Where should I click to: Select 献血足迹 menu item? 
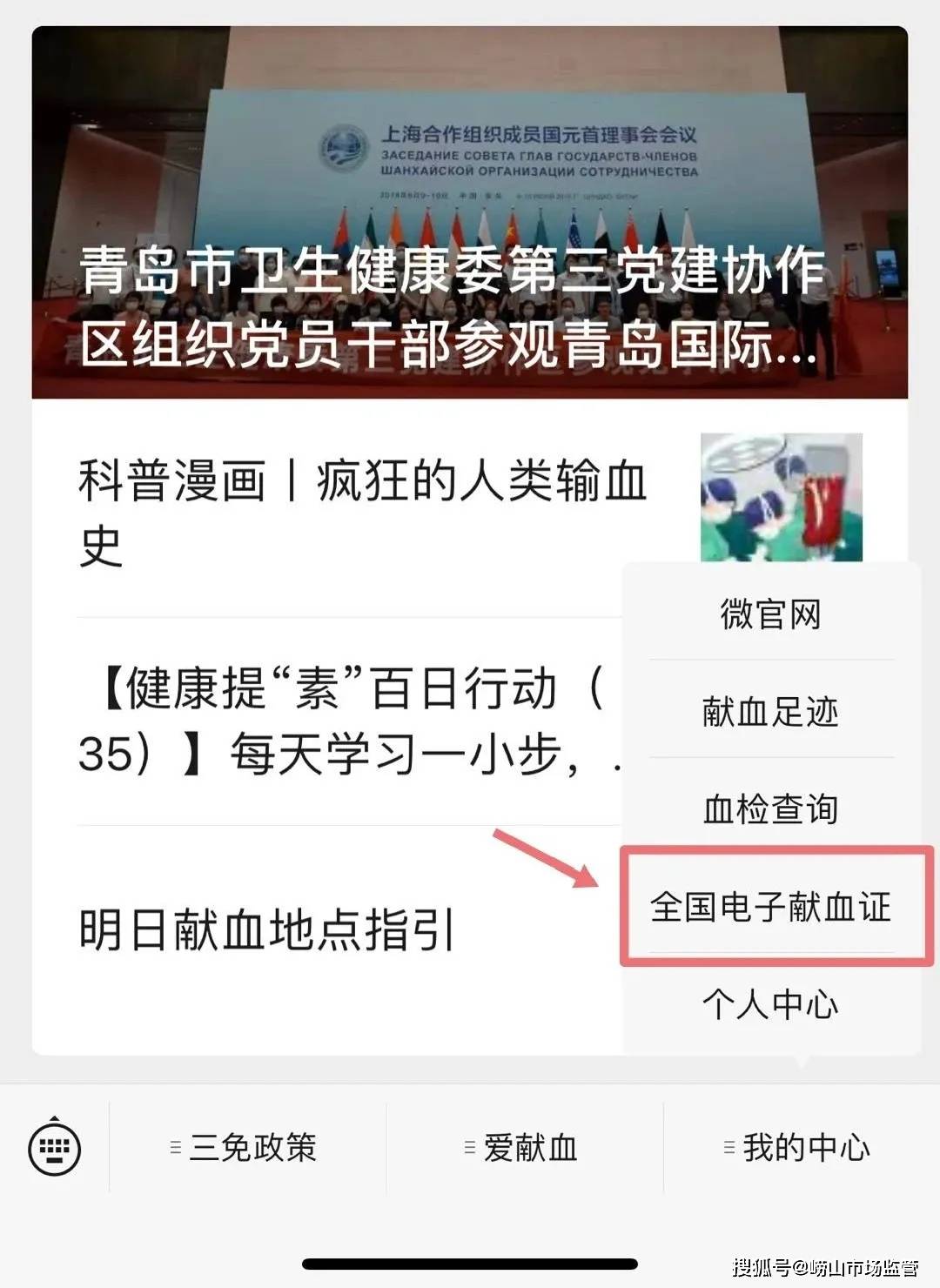click(x=771, y=712)
